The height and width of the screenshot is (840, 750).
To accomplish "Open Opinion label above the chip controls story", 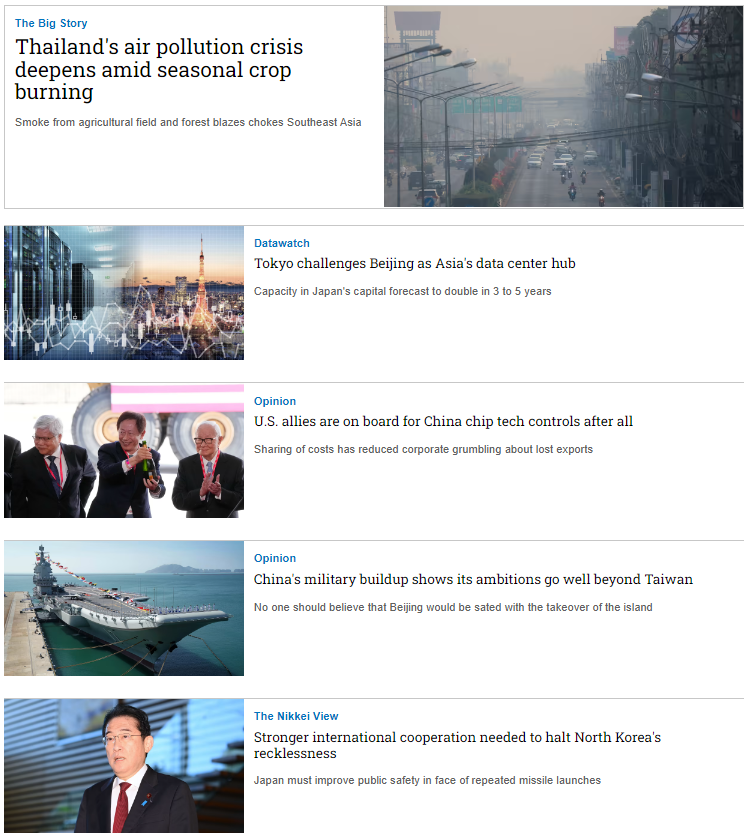I will click(275, 401).
